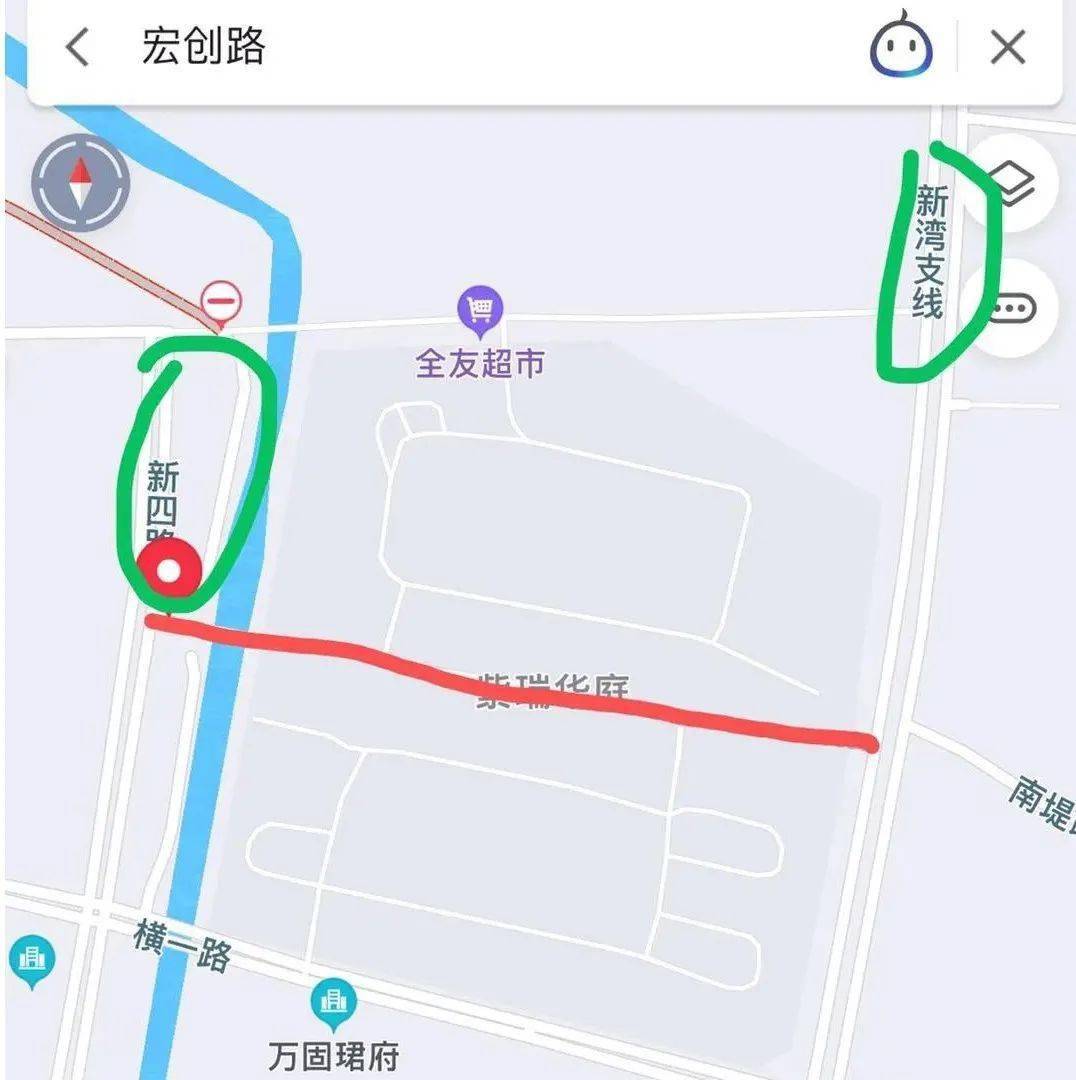The image size is (1076, 1080).
Task: Tap the 横一路 road name
Action: (180, 946)
